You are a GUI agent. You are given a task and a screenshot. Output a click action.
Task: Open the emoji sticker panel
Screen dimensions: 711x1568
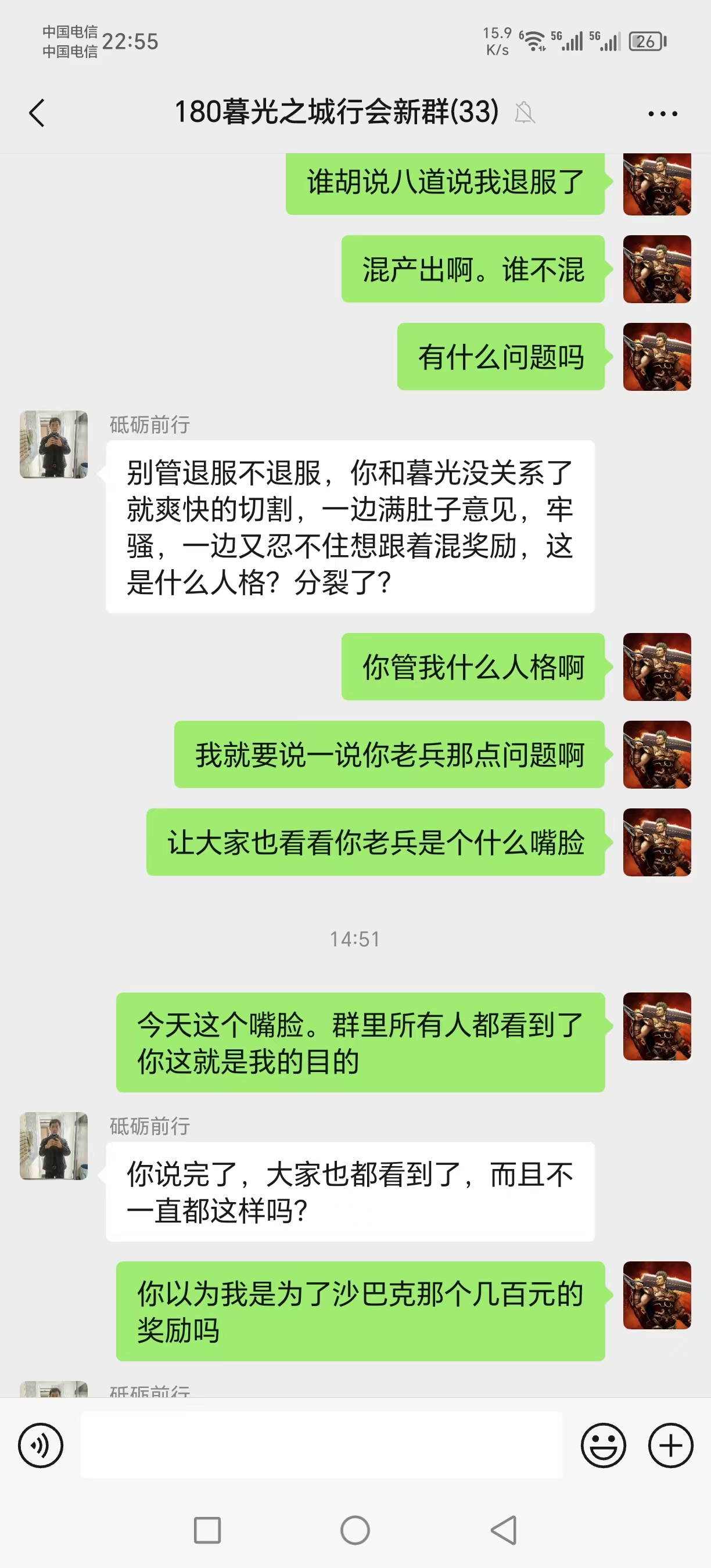tap(602, 1445)
